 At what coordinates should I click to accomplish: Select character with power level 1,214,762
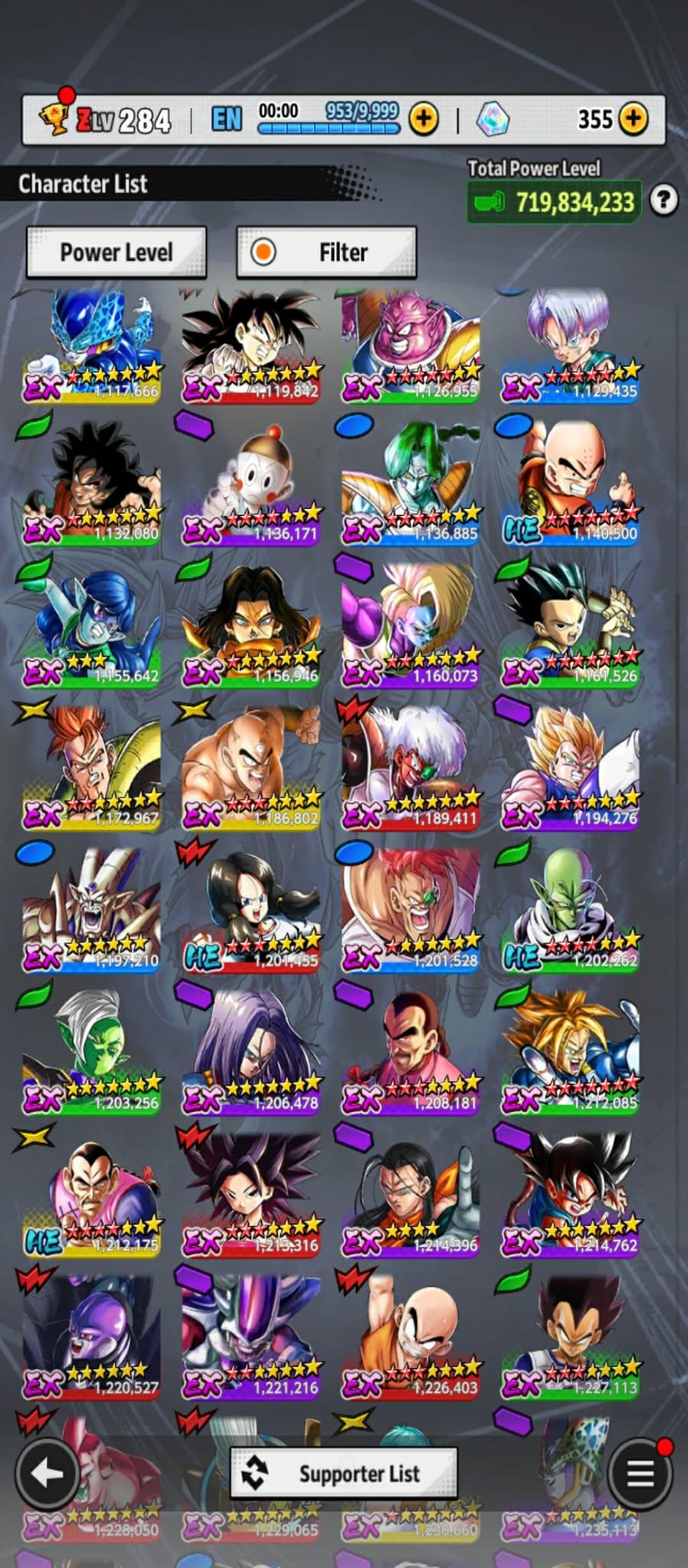click(570, 1194)
